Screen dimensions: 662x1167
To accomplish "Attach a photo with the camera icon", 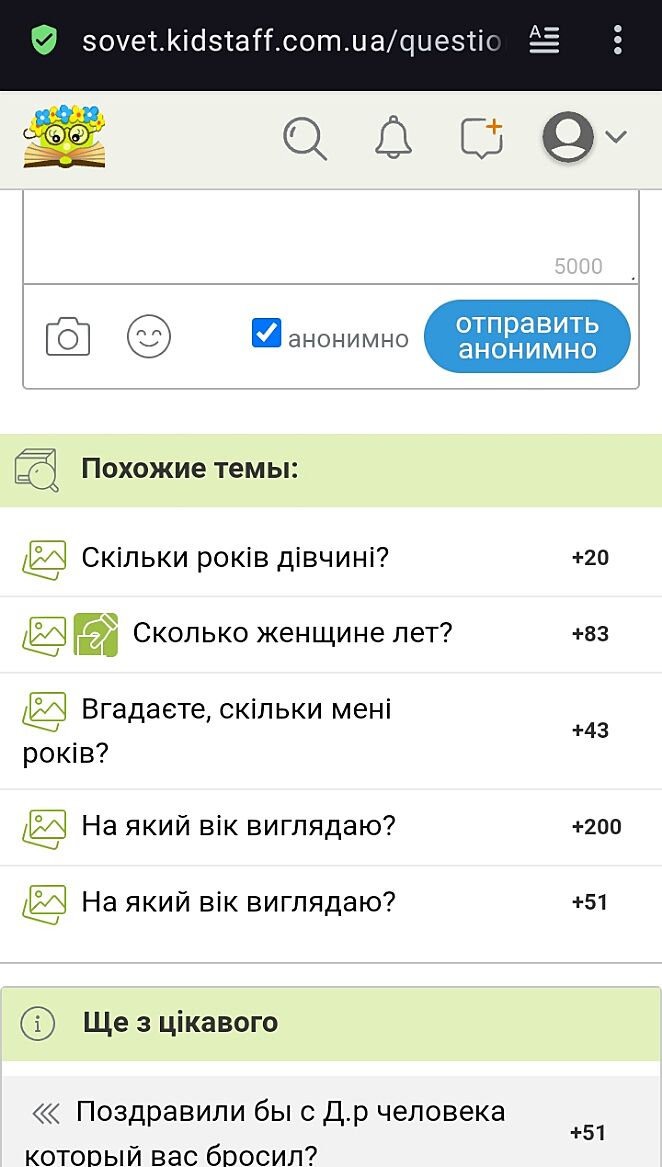I will (68, 337).
